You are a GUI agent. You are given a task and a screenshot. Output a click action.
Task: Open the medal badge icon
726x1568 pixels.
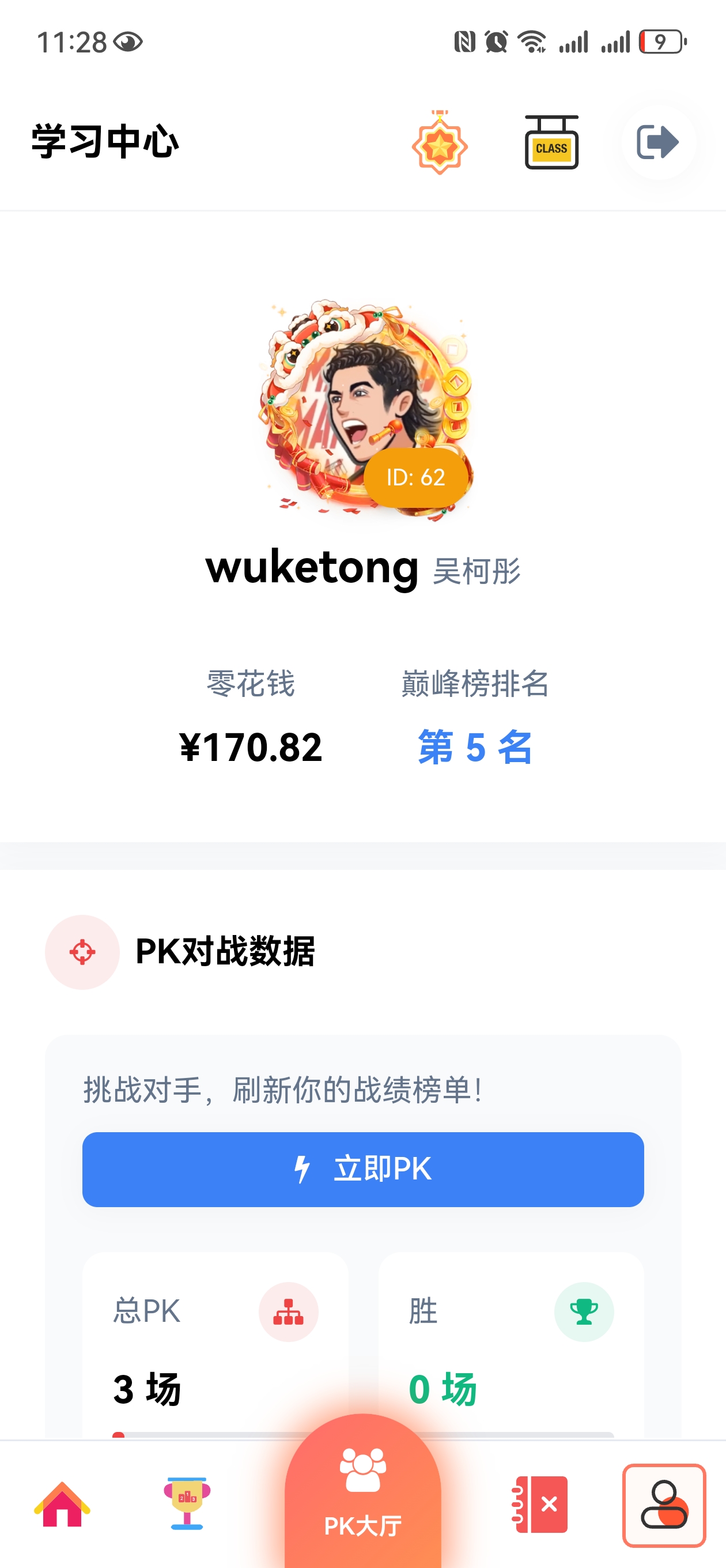pos(440,143)
